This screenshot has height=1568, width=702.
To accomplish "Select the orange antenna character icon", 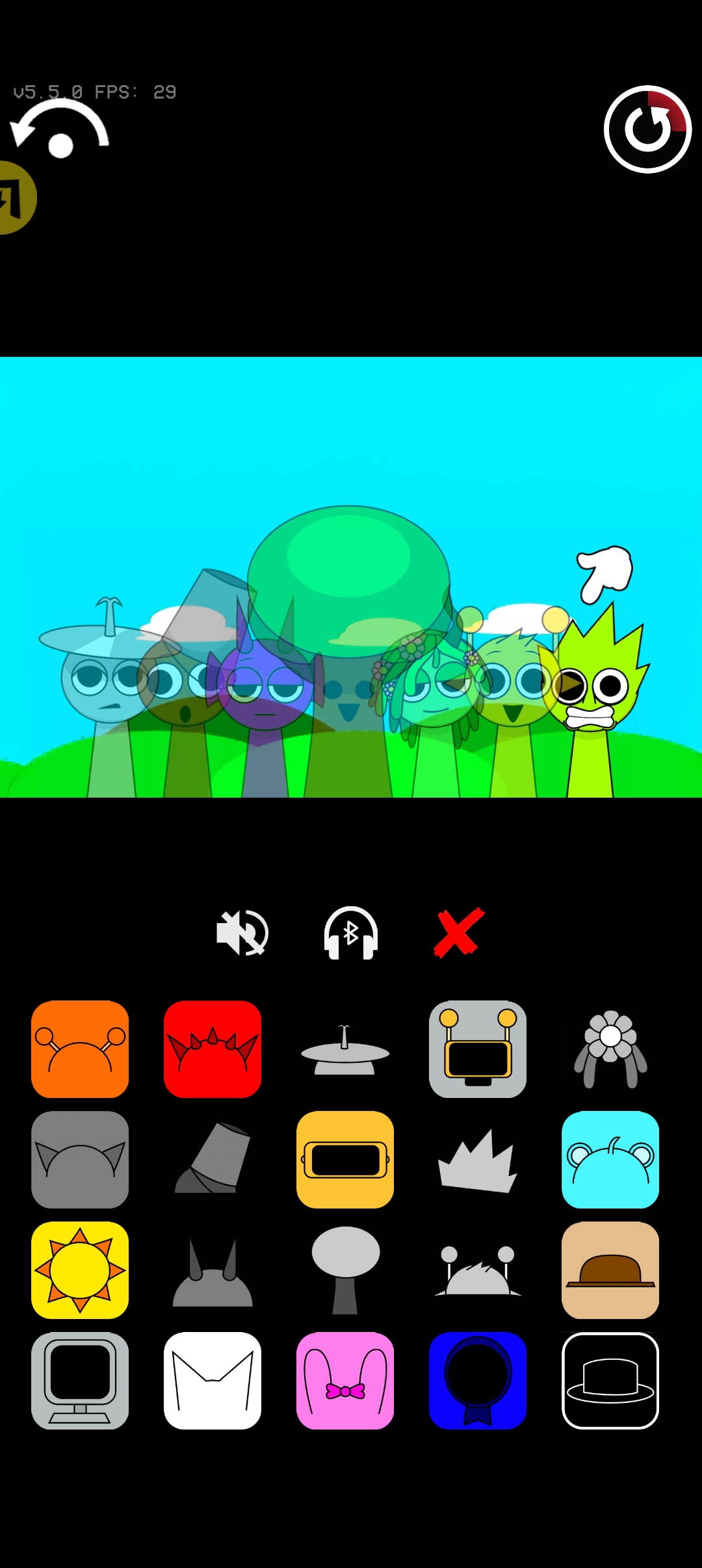I will point(80,1049).
